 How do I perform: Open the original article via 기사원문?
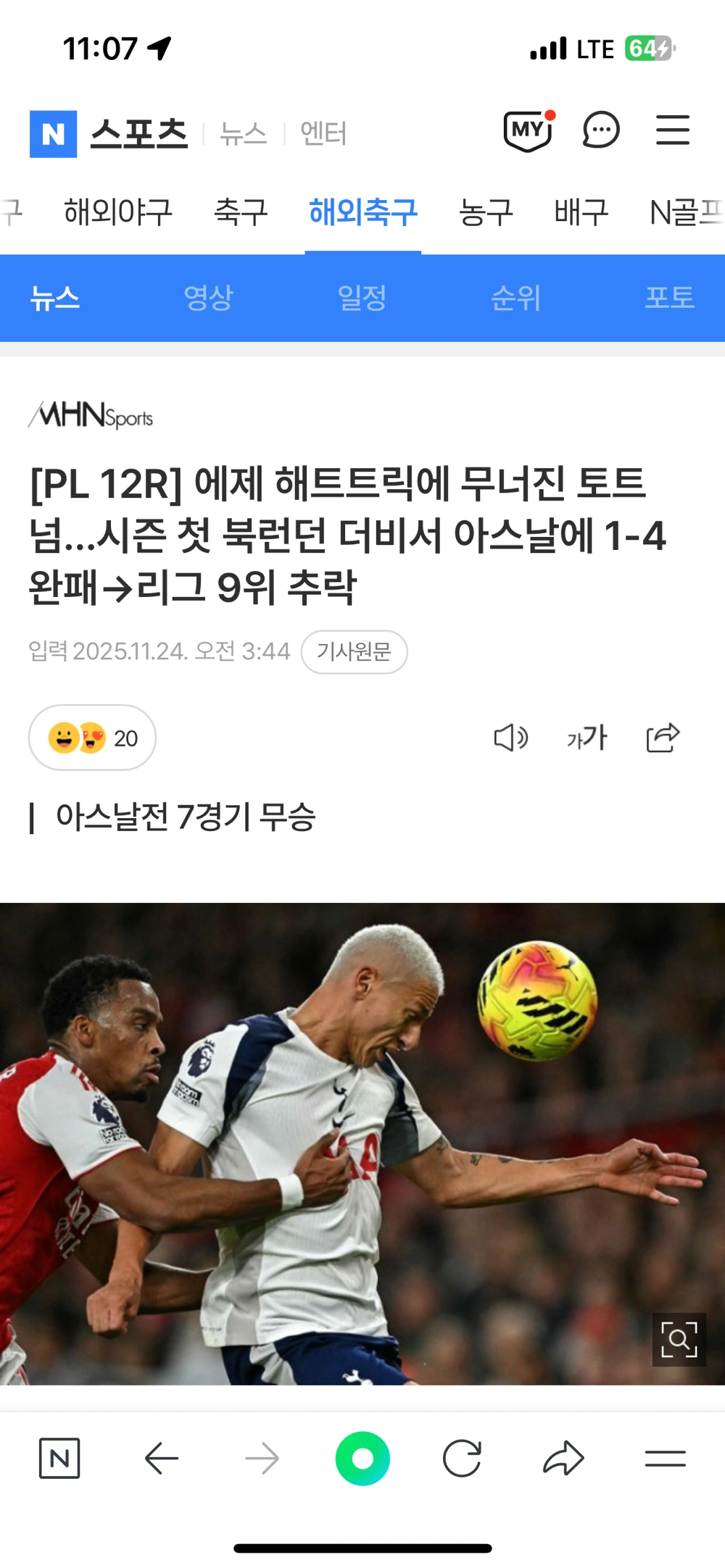354,652
